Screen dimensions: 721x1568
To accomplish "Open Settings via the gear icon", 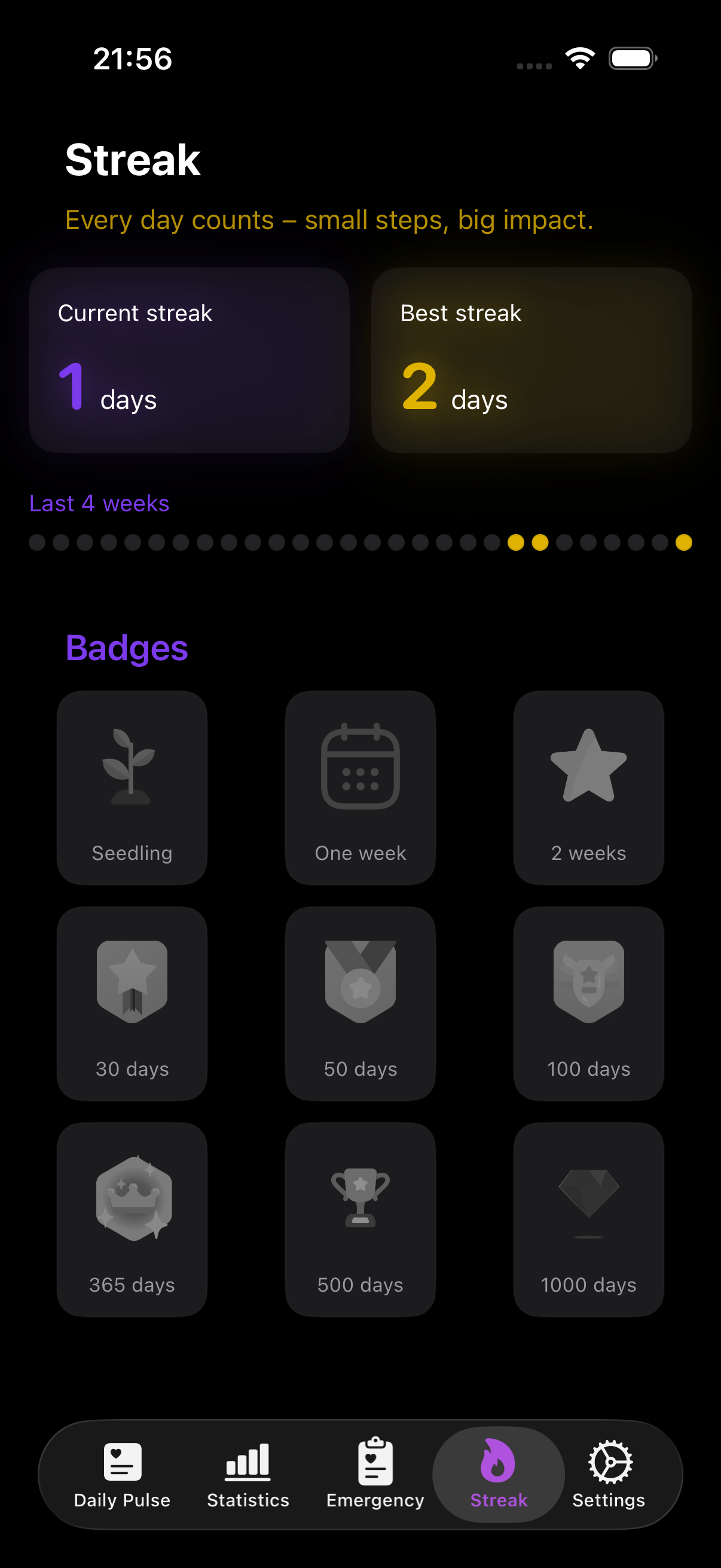I will [x=609, y=1463].
